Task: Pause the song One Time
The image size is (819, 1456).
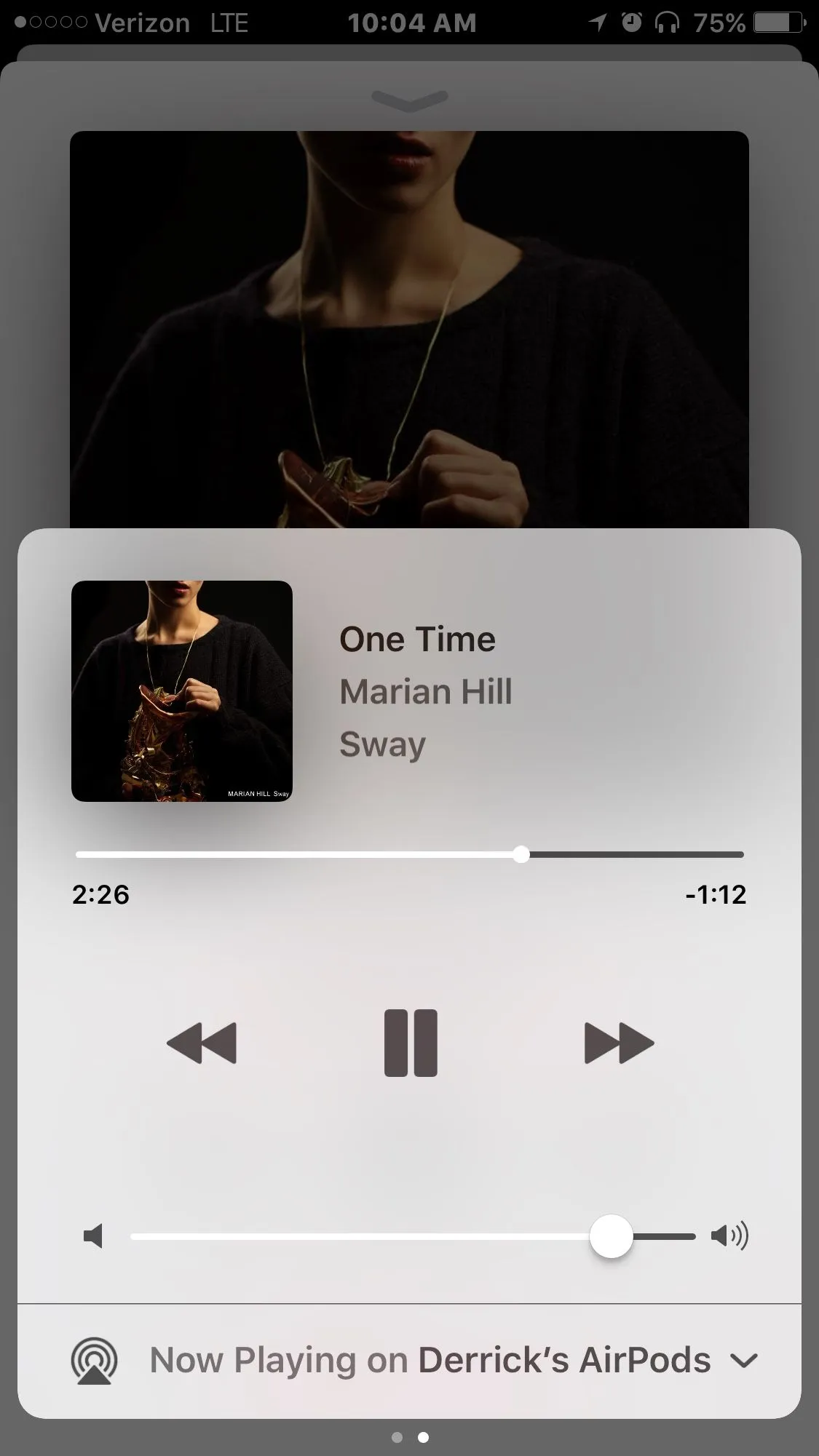Action: pyautogui.click(x=411, y=1043)
